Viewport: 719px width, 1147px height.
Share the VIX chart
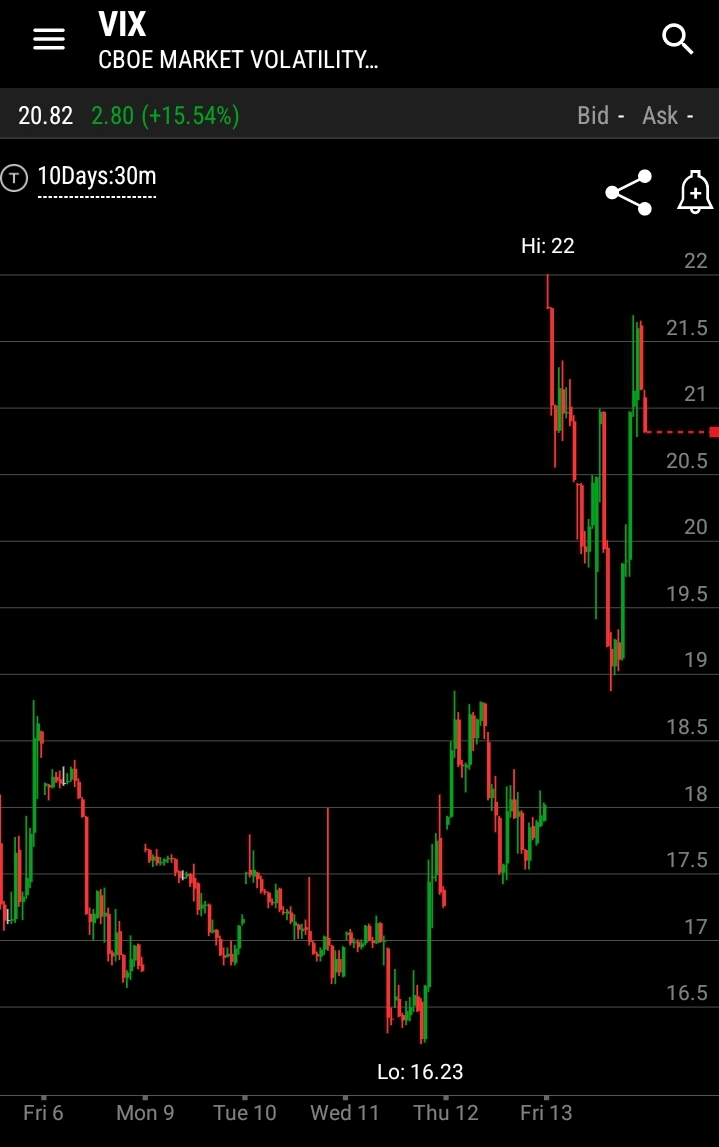click(629, 192)
